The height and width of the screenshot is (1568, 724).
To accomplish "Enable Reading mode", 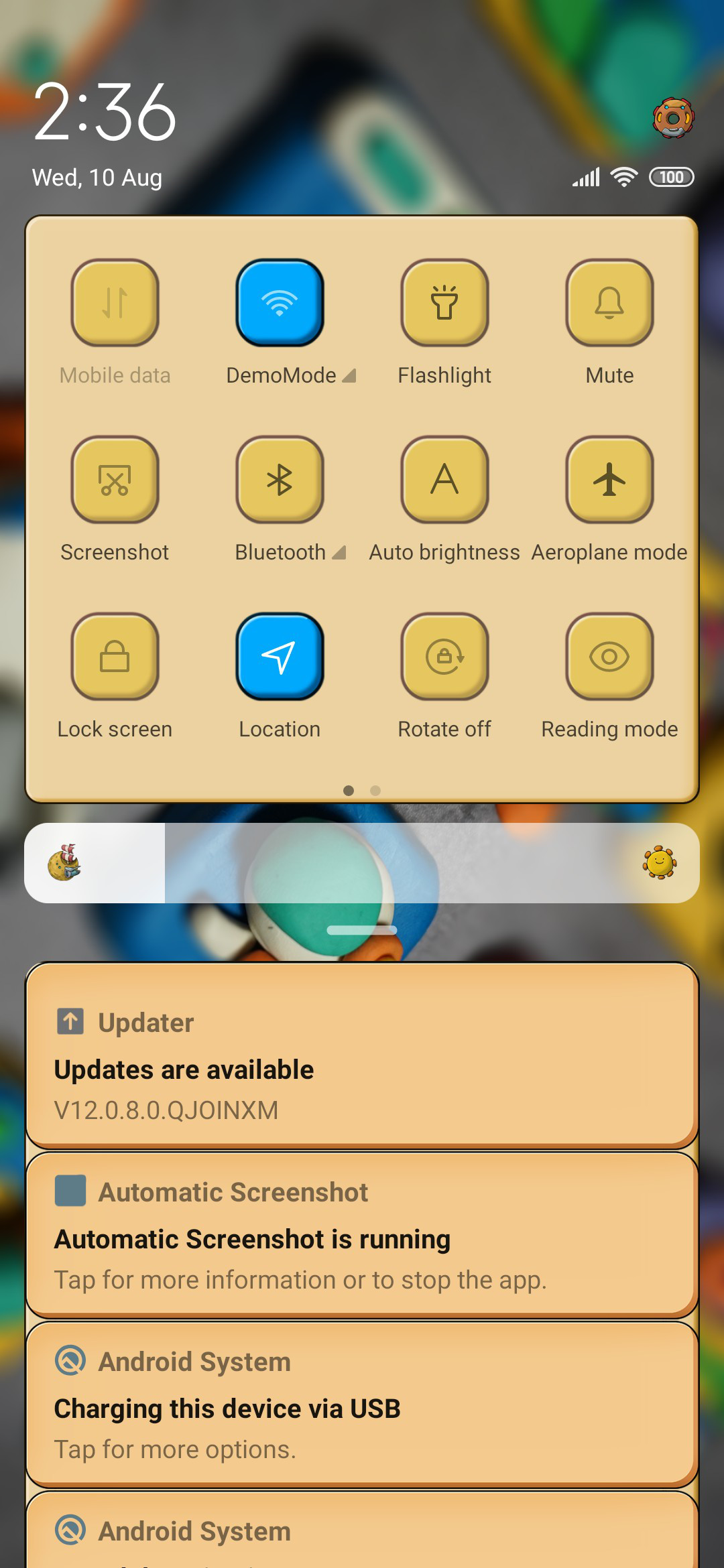I will click(609, 656).
